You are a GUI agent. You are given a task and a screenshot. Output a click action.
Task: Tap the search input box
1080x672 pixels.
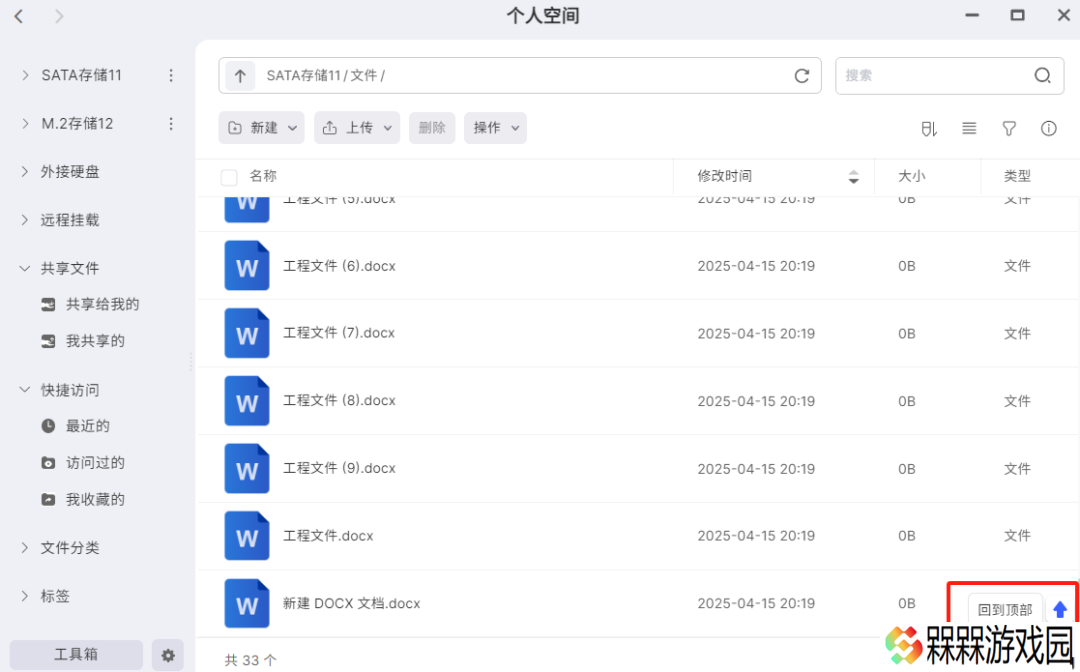click(935, 76)
